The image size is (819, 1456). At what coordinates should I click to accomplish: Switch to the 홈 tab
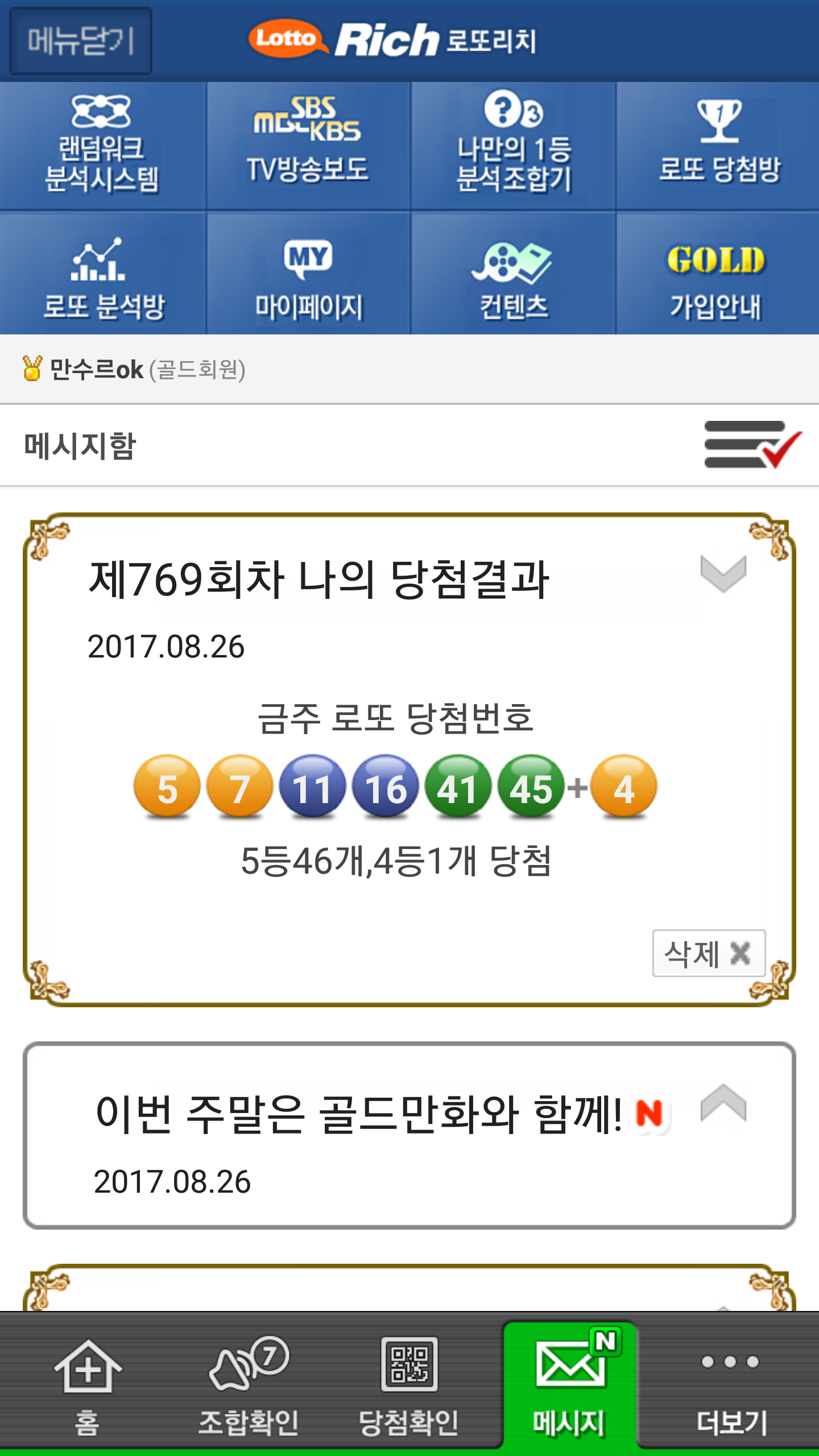(x=88, y=1383)
